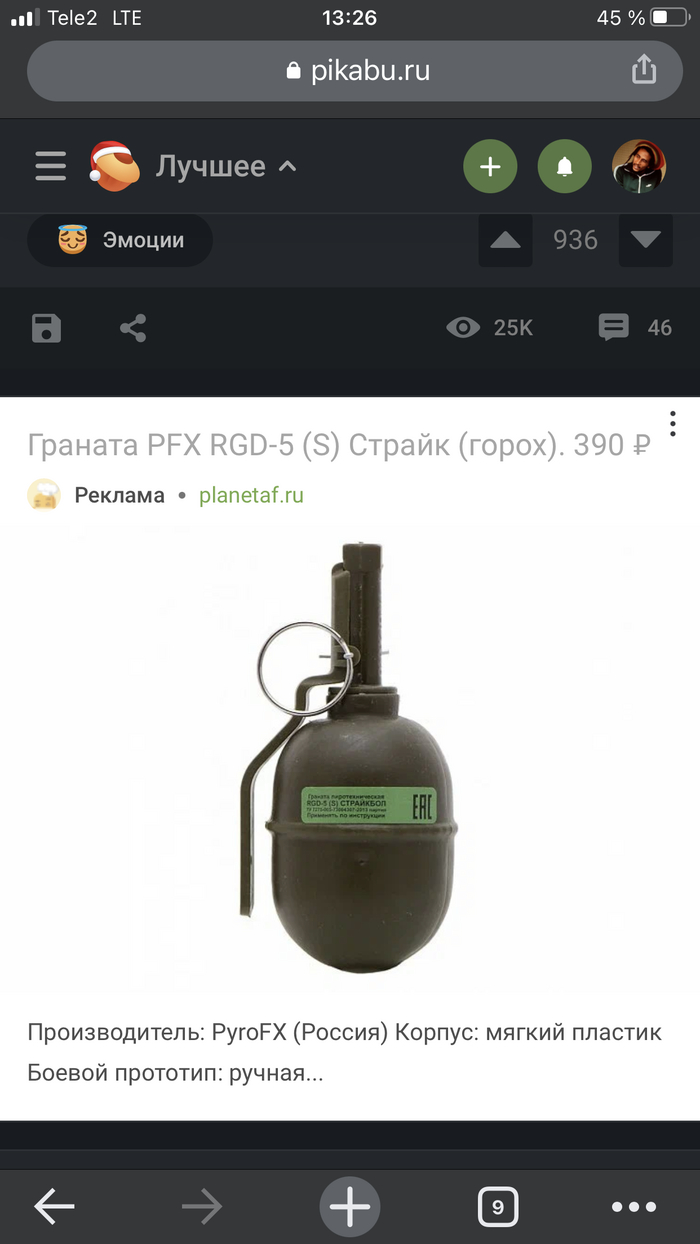Open the profile avatar
Image resolution: width=700 pixels, height=1244 pixels.
(638, 166)
